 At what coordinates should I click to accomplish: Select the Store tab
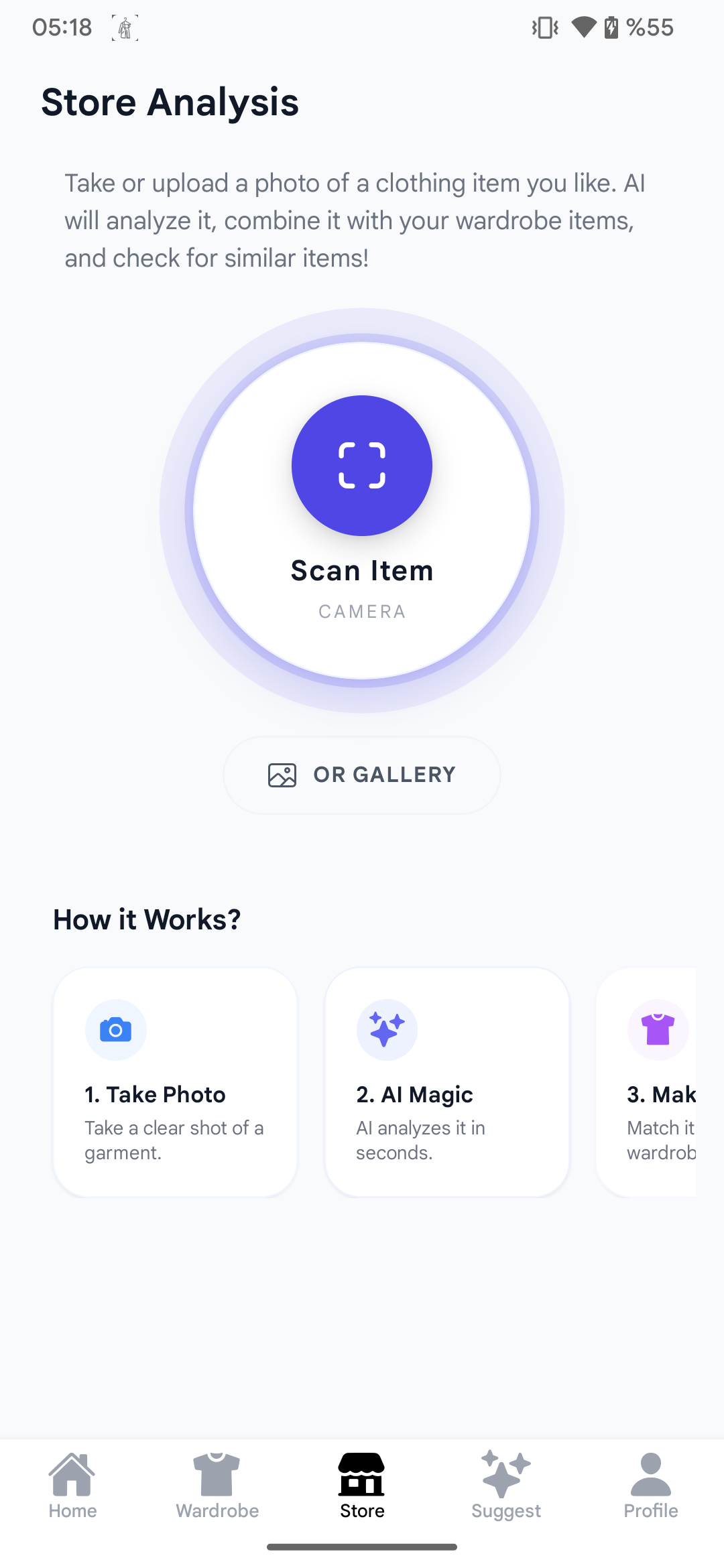[362, 1486]
